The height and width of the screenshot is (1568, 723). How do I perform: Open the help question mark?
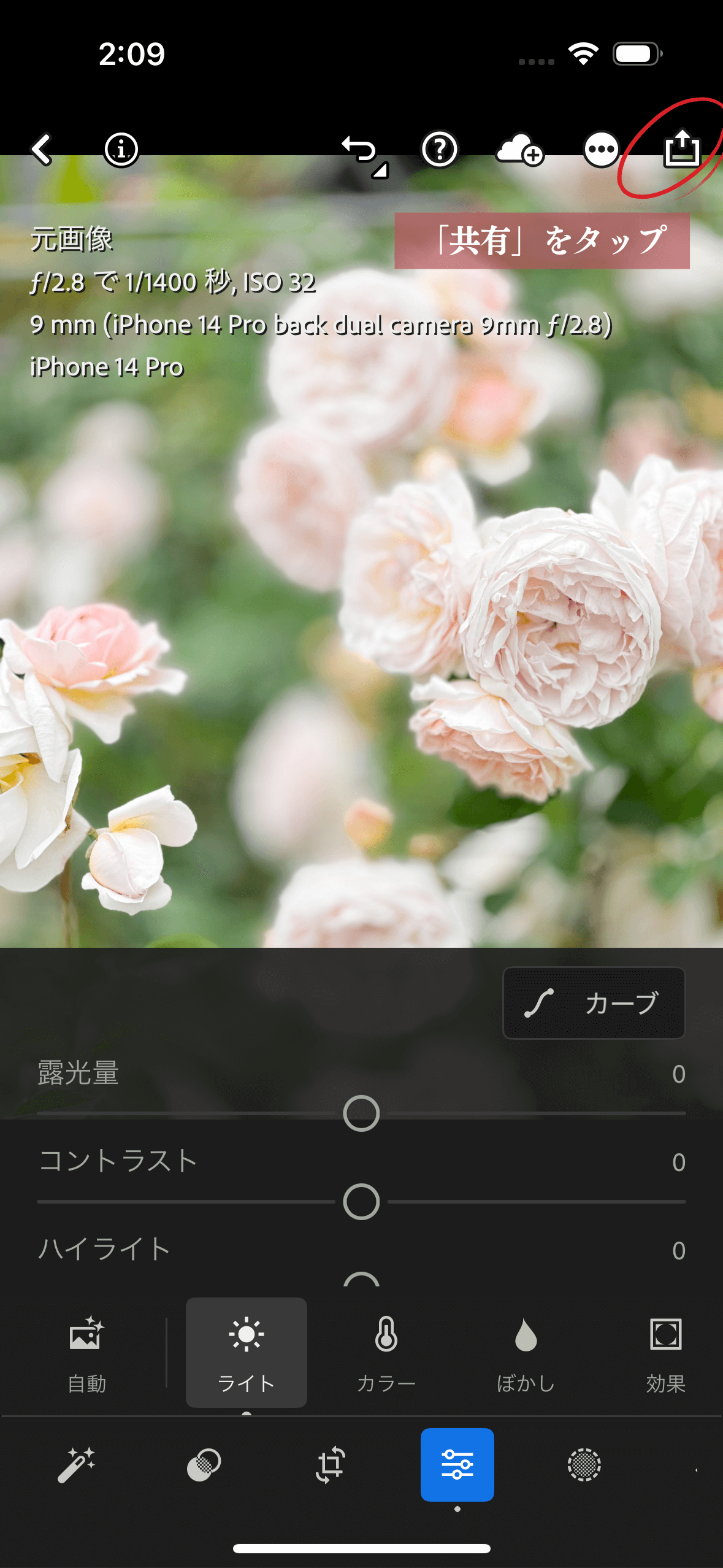pyautogui.click(x=440, y=149)
